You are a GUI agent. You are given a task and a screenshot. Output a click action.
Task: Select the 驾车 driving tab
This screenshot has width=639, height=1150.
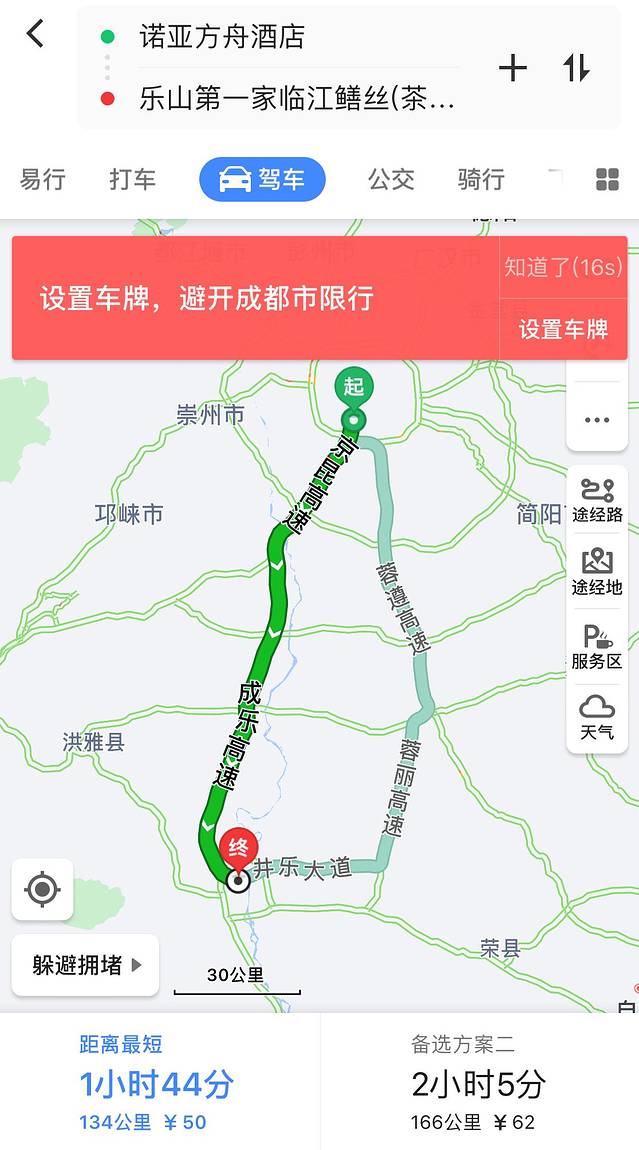262,179
